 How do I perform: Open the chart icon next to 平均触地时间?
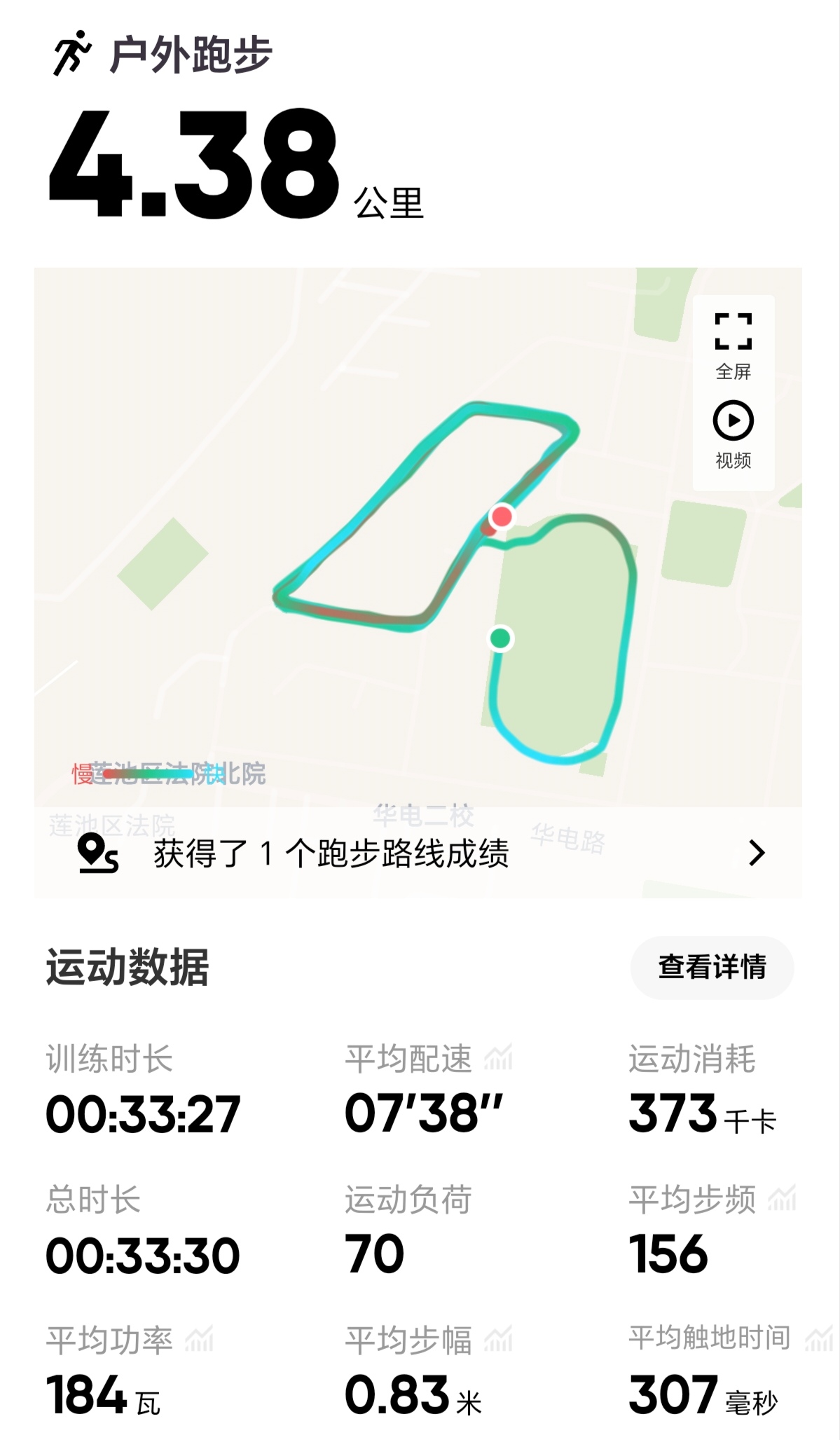tap(818, 1338)
